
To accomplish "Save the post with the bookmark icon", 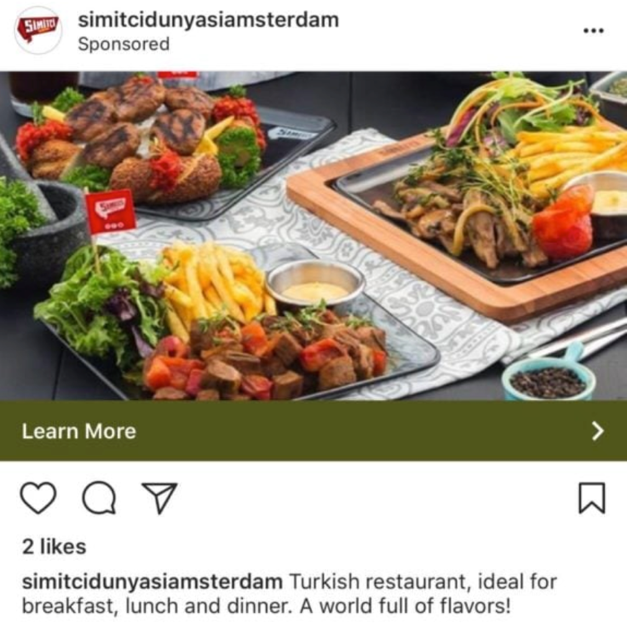I will point(591,497).
